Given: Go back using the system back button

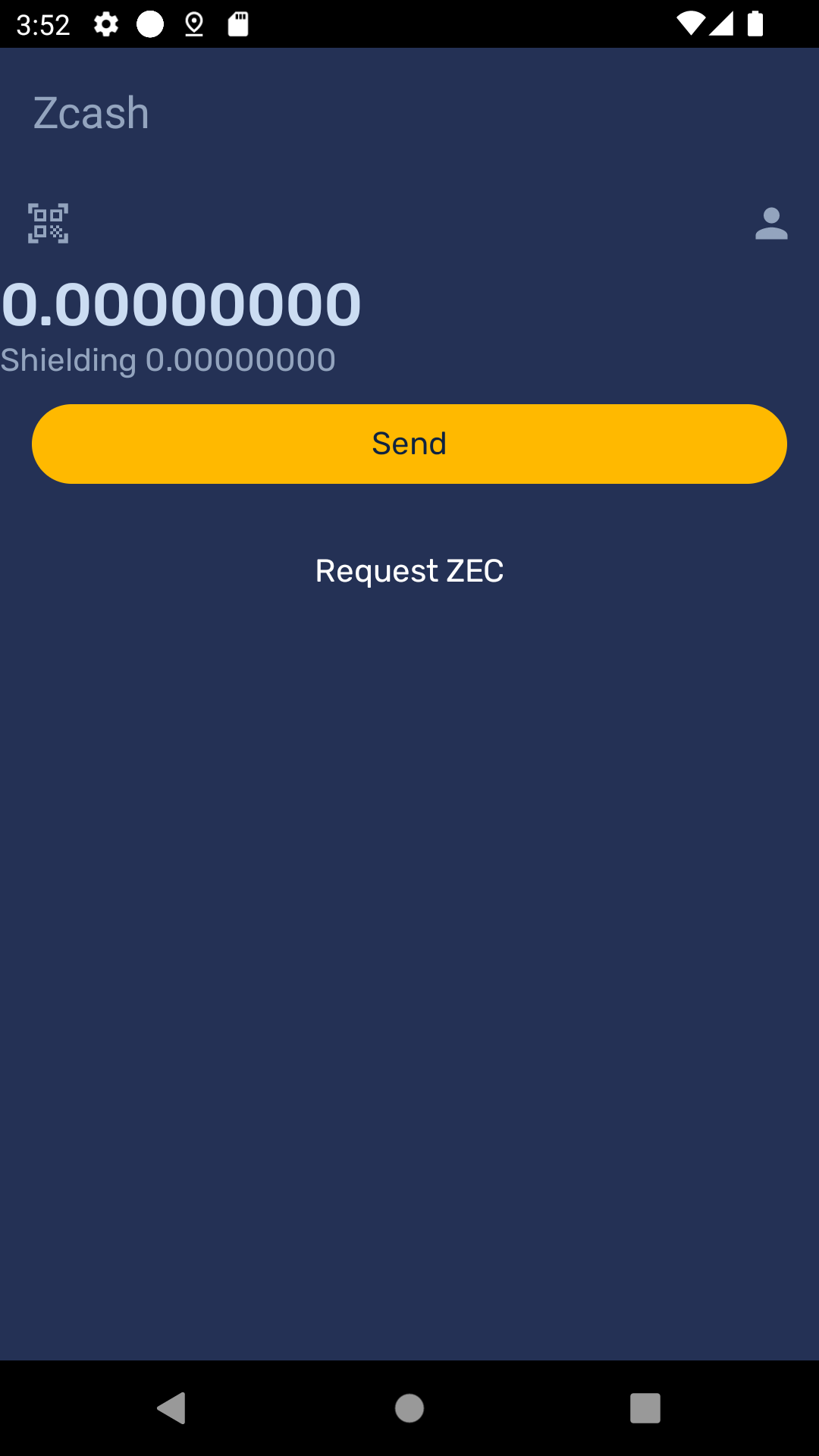Looking at the screenshot, I should pyautogui.click(x=172, y=1408).
